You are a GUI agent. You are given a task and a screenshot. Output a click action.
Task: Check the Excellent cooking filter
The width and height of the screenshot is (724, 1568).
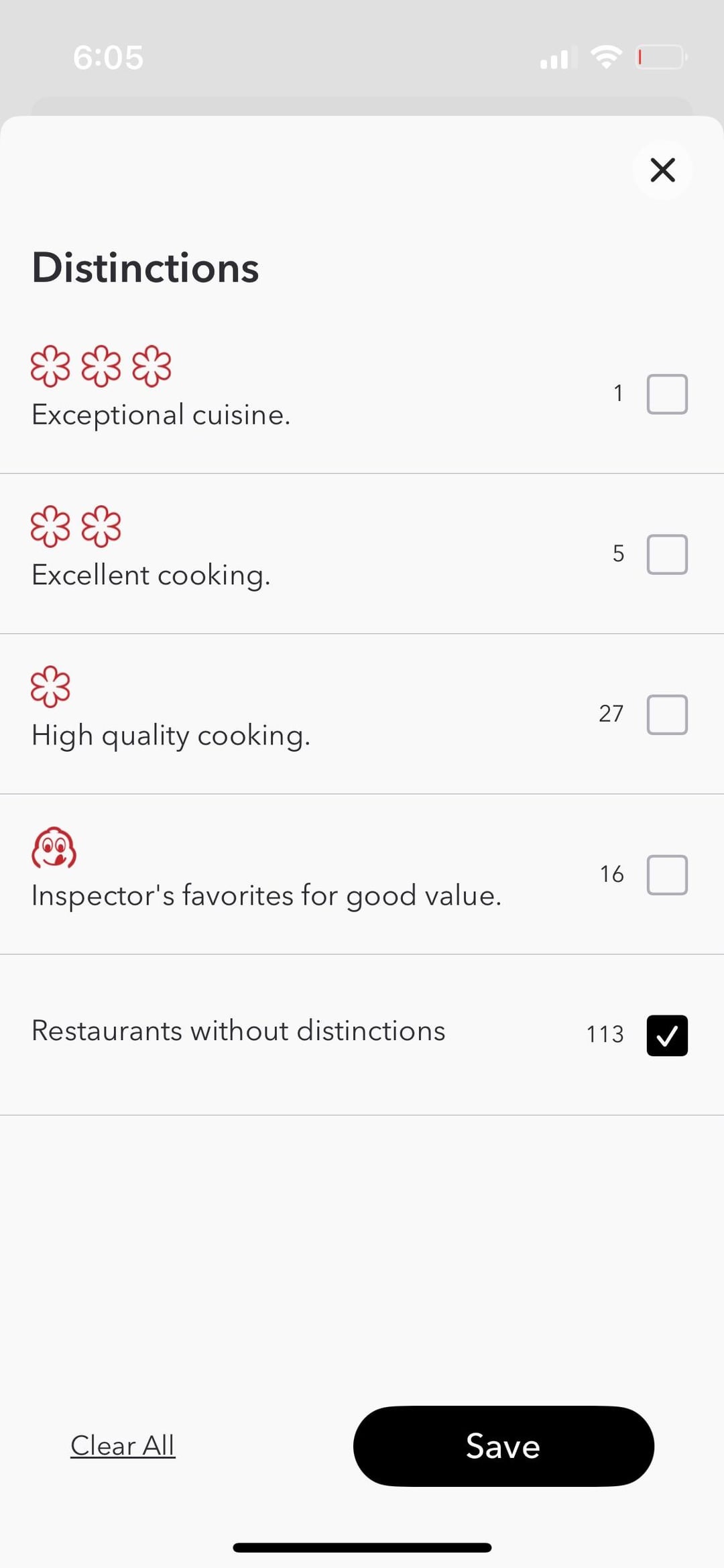pyautogui.click(x=667, y=553)
